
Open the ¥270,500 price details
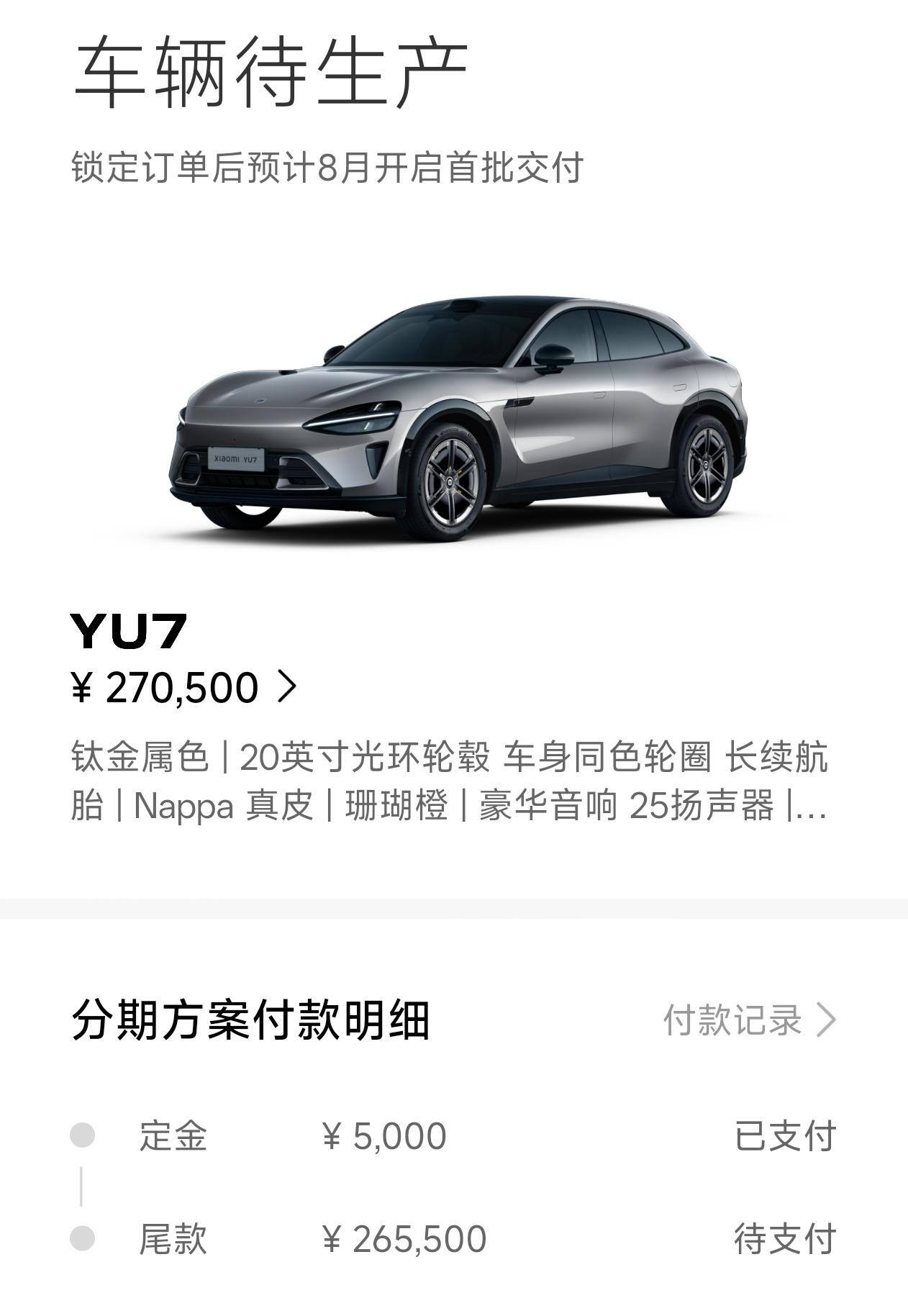click(x=184, y=687)
